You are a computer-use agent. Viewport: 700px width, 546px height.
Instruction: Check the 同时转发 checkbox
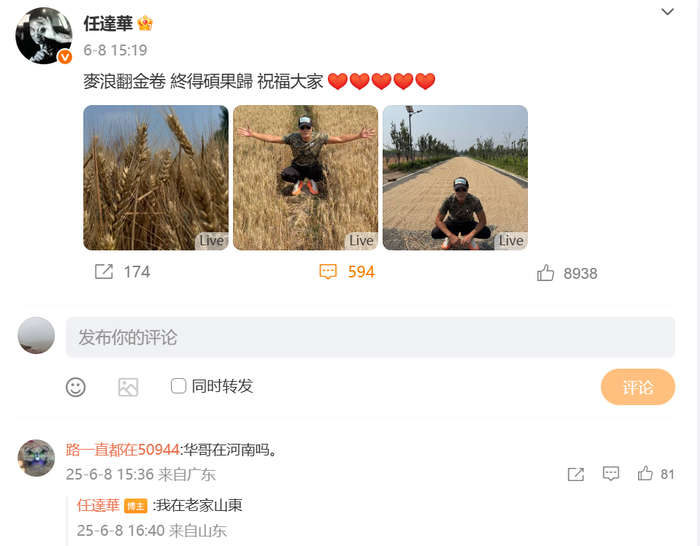(x=179, y=386)
